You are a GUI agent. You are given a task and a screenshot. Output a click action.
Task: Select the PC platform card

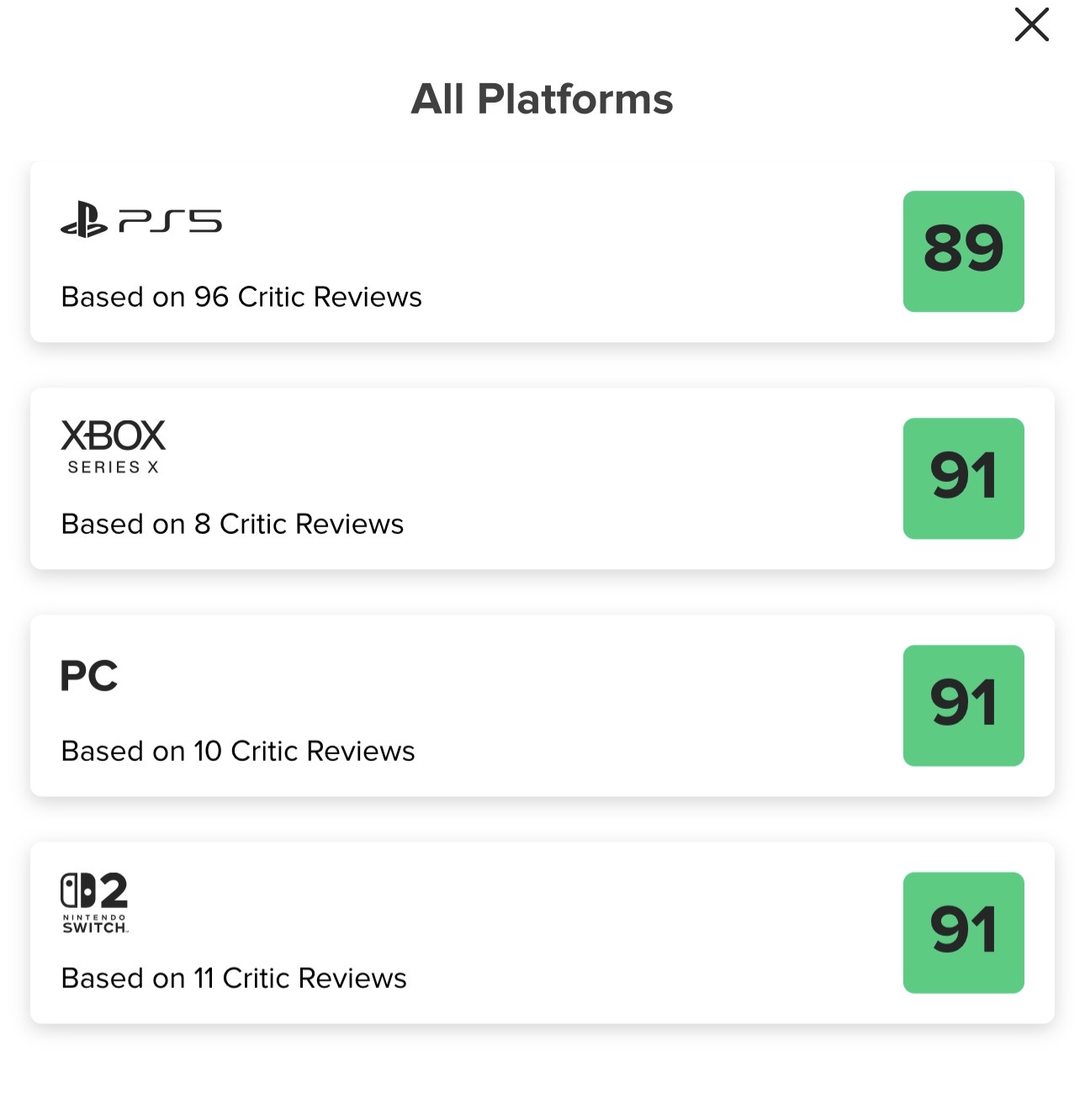[x=542, y=705]
